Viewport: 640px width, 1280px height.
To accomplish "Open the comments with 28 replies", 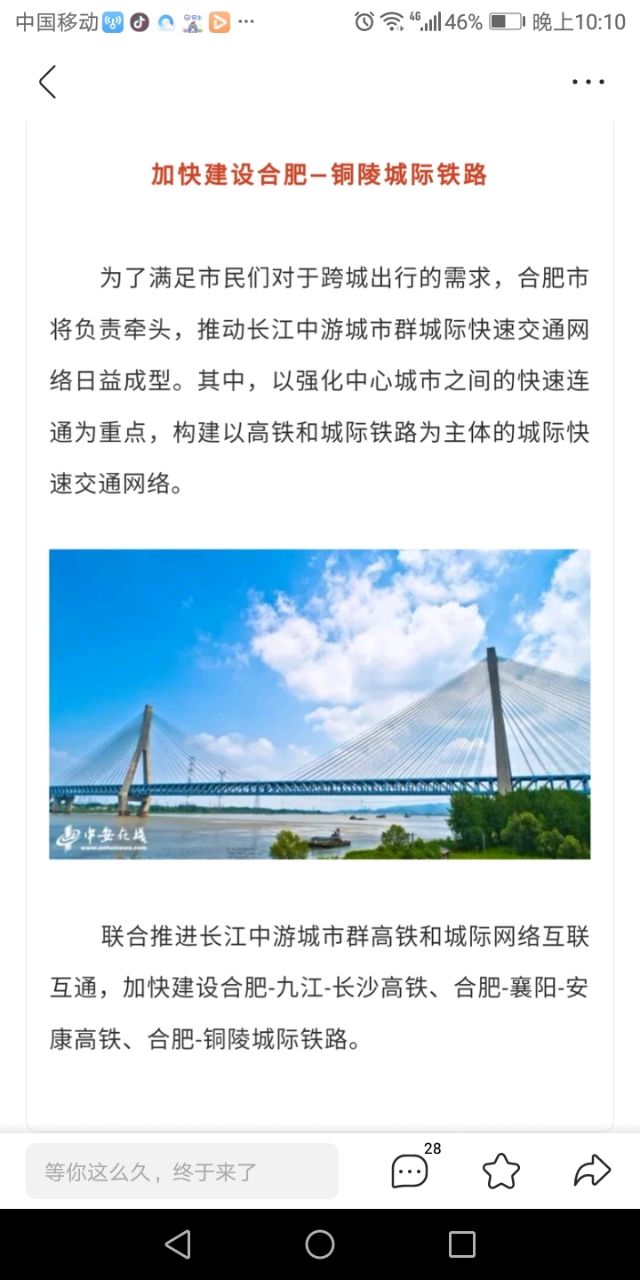I will tap(410, 1171).
